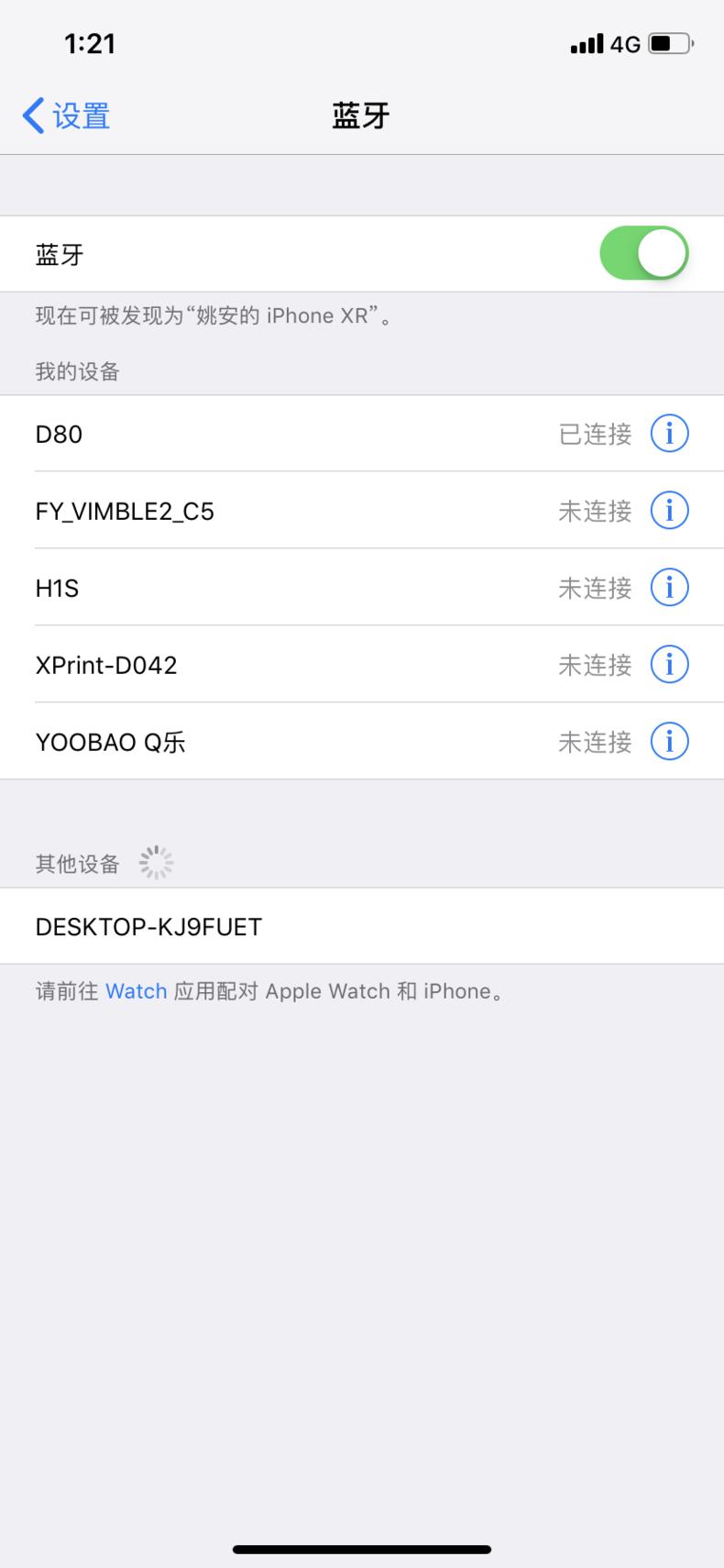
Task: Return to 设置 via back button
Action: [x=64, y=115]
